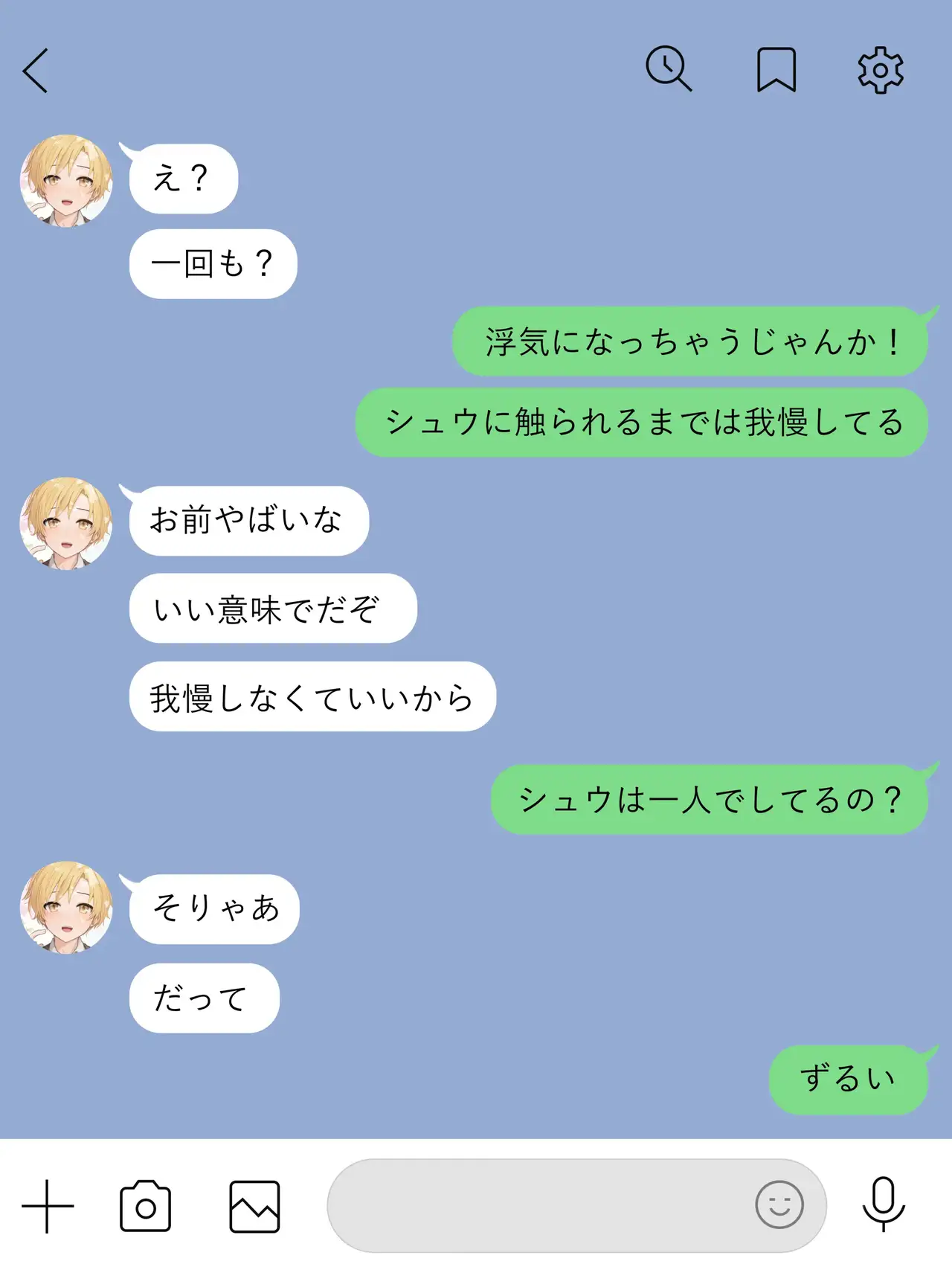Open the photo gallery picker
The width and height of the screenshot is (952, 1270).
(254, 1206)
